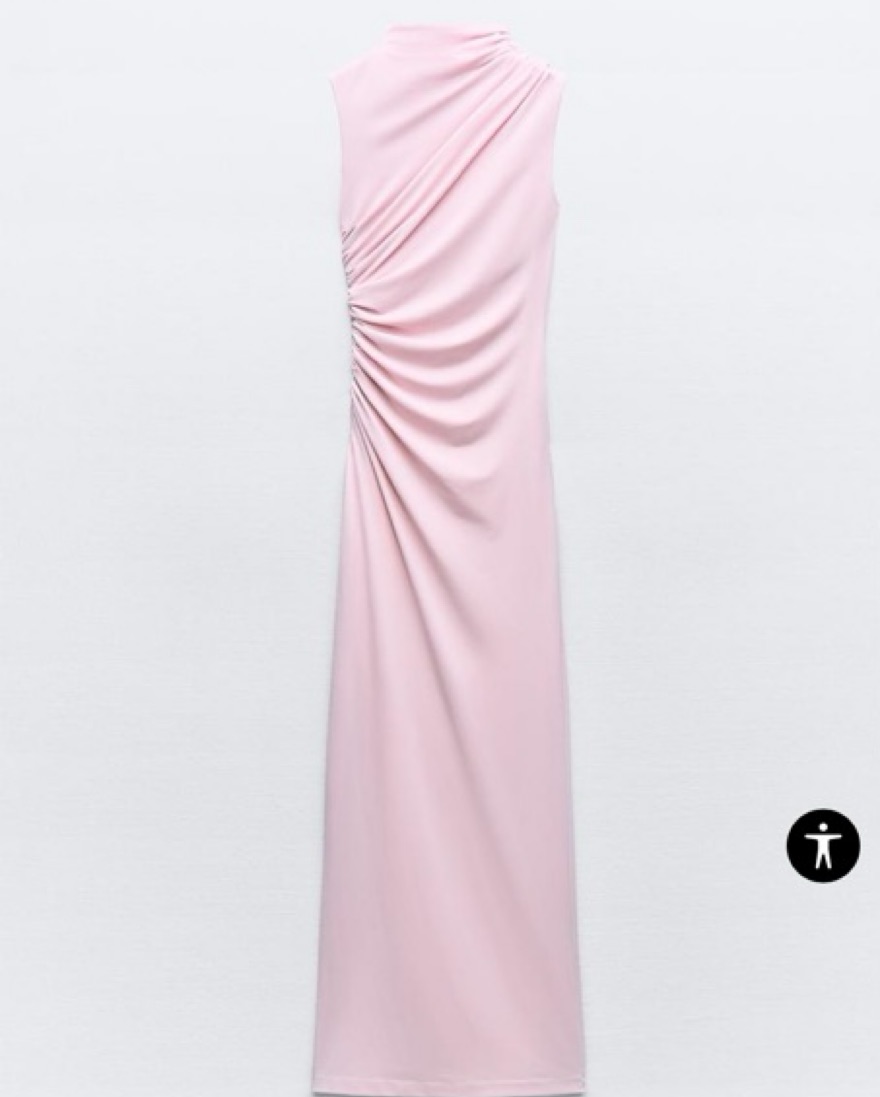Open the accessibility options button

(x=822, y=845)
